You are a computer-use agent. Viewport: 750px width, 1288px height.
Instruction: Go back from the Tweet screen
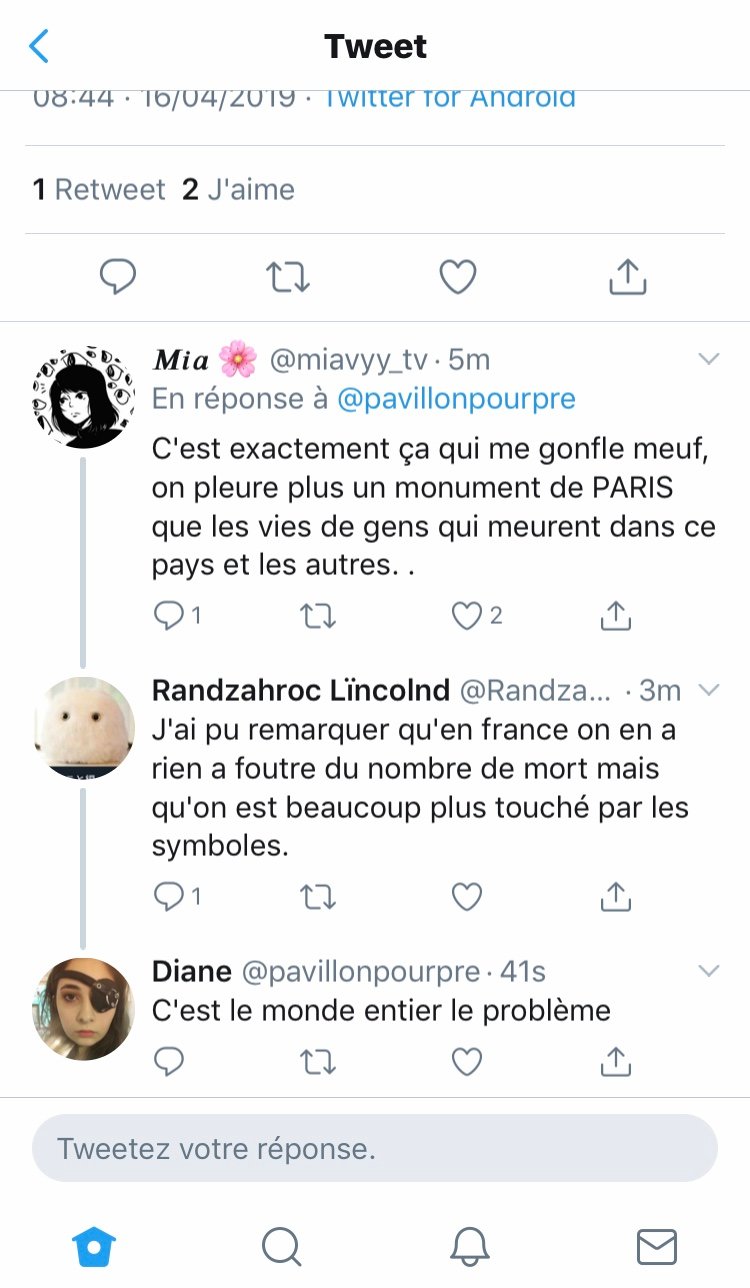(40, 46)
